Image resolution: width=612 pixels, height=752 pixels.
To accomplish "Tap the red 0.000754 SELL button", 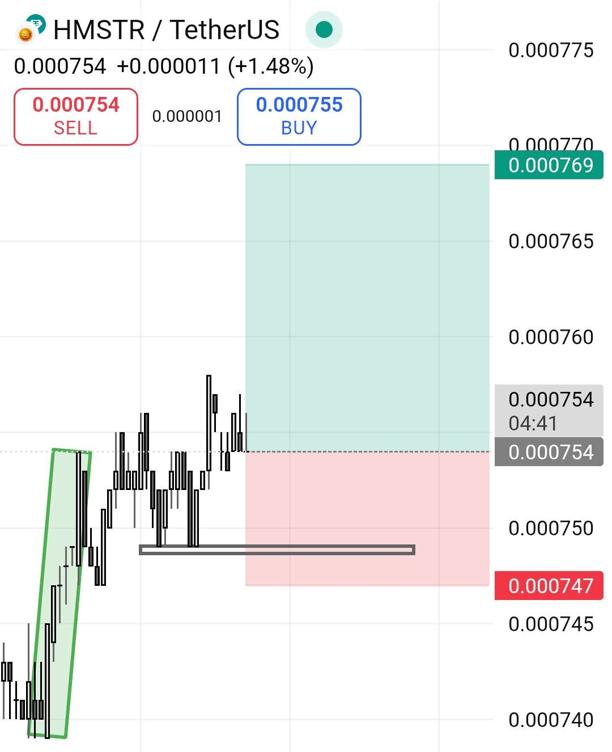I will tap(75, 116).
